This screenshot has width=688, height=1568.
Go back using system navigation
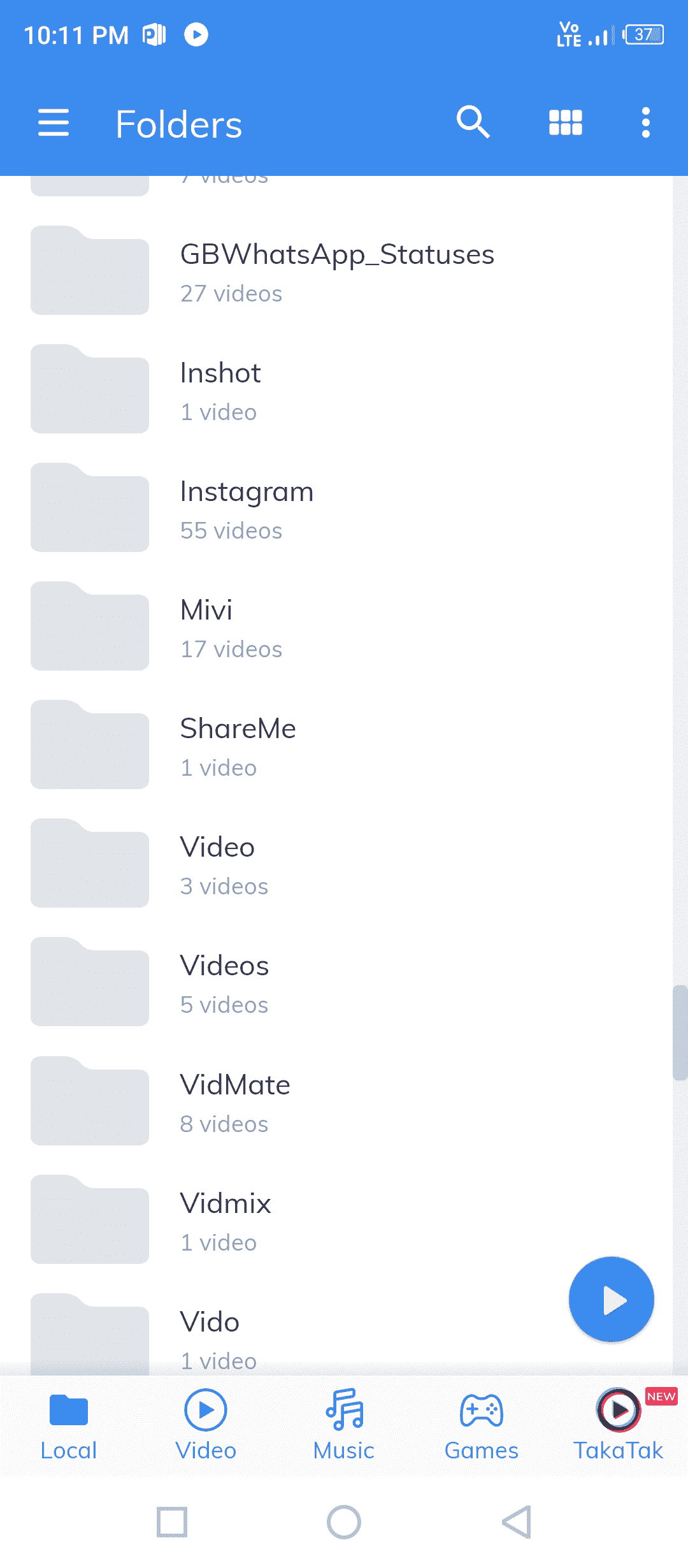point(517,1522)
